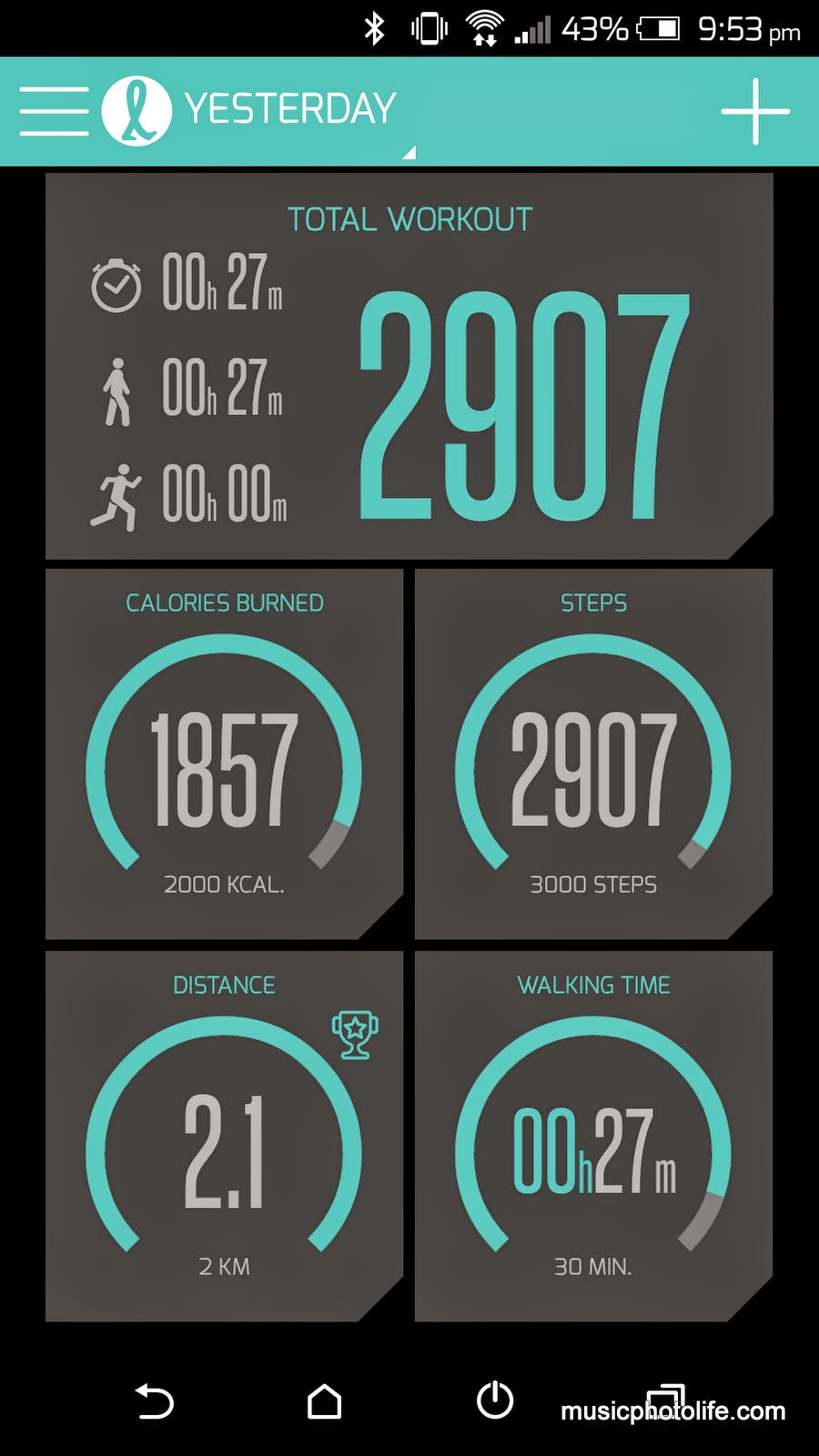Expand the Yesterday date dropdown

[289, 109]
